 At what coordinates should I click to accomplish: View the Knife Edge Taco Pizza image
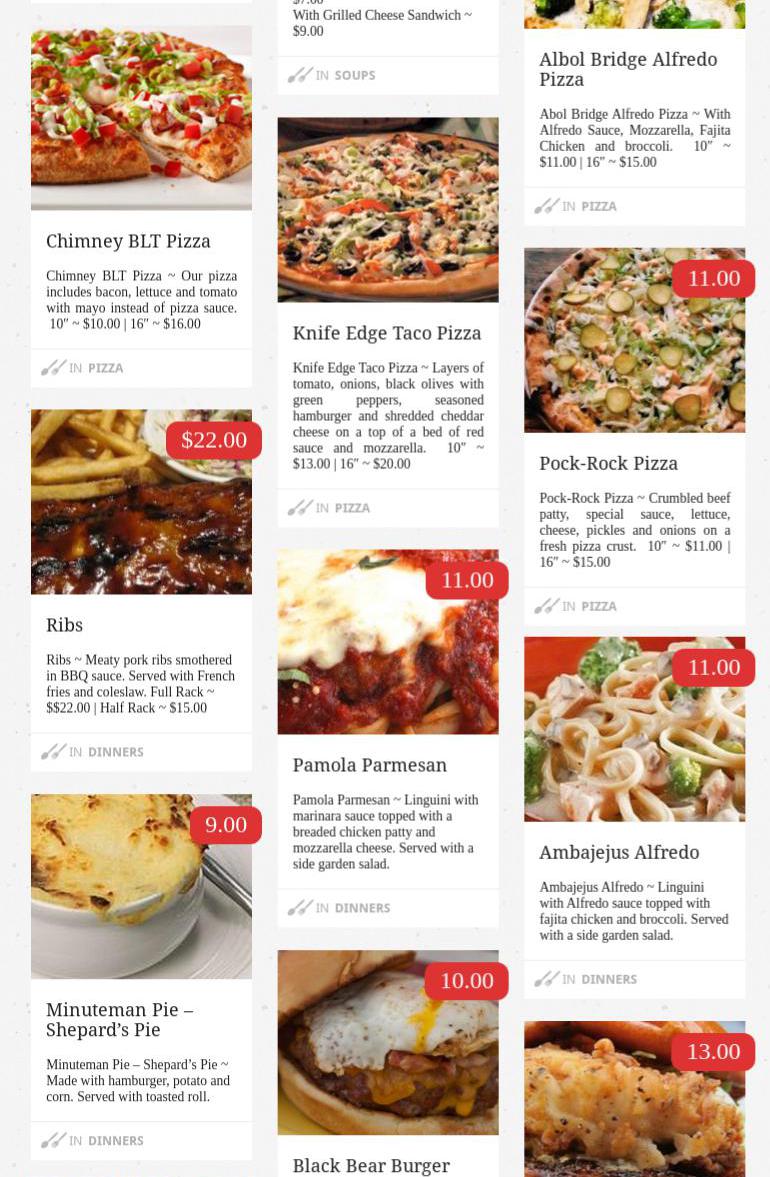[387, 210]
